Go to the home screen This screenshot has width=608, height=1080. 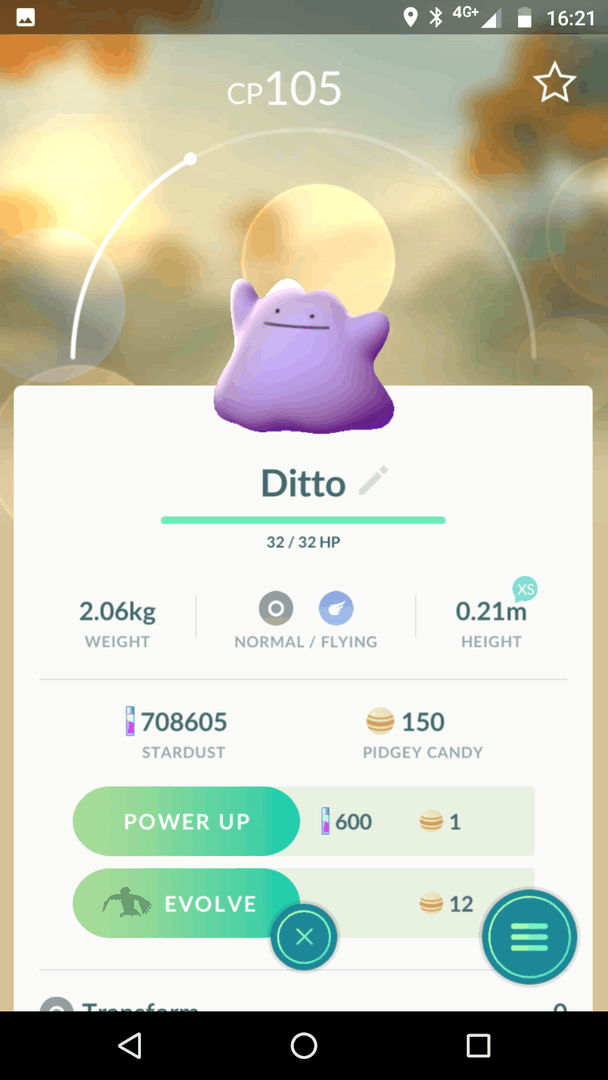(304, 1045)
